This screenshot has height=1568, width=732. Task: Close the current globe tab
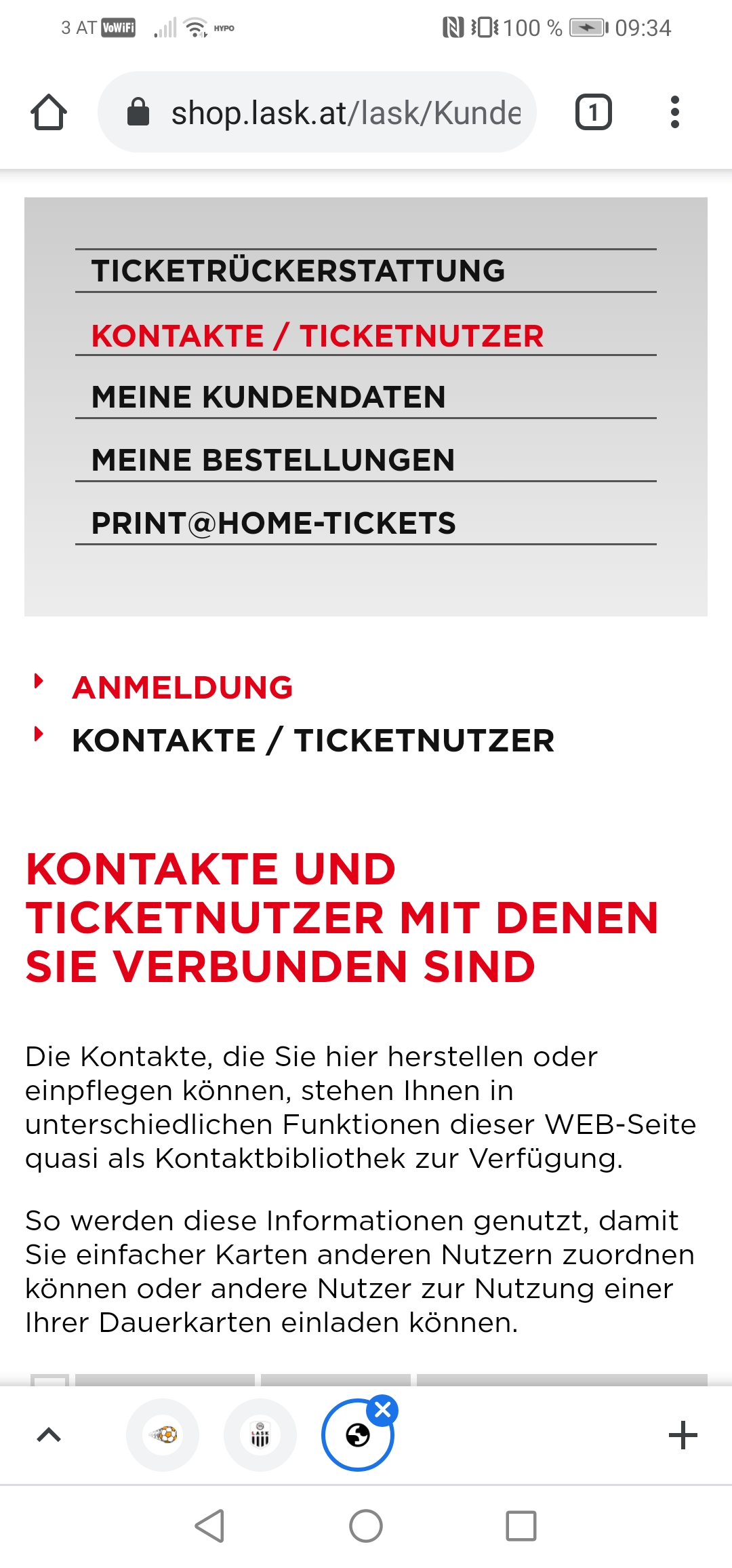[x=383, y=1410]
